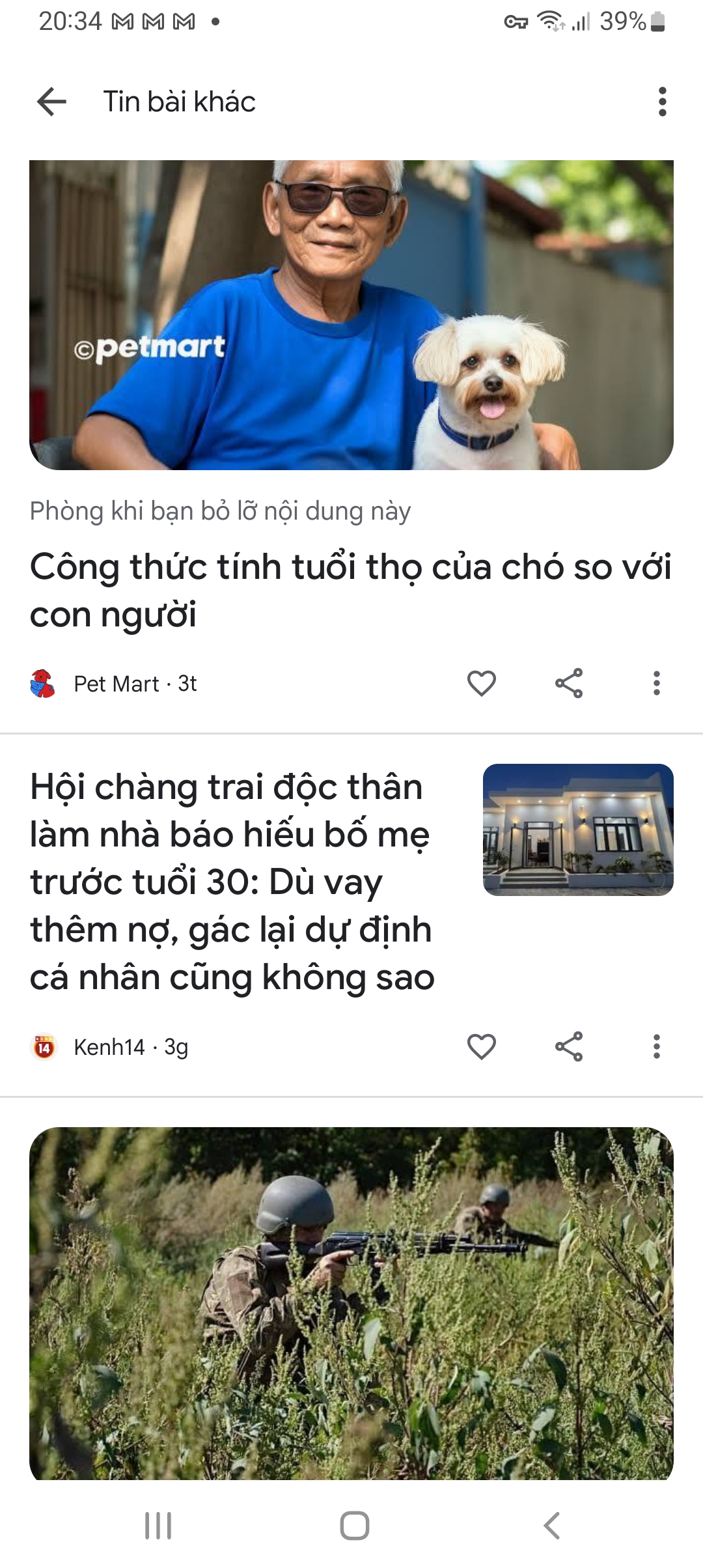
Task: Tap the heart icon on the Pet Mart article
Action: tap(481, 684)
